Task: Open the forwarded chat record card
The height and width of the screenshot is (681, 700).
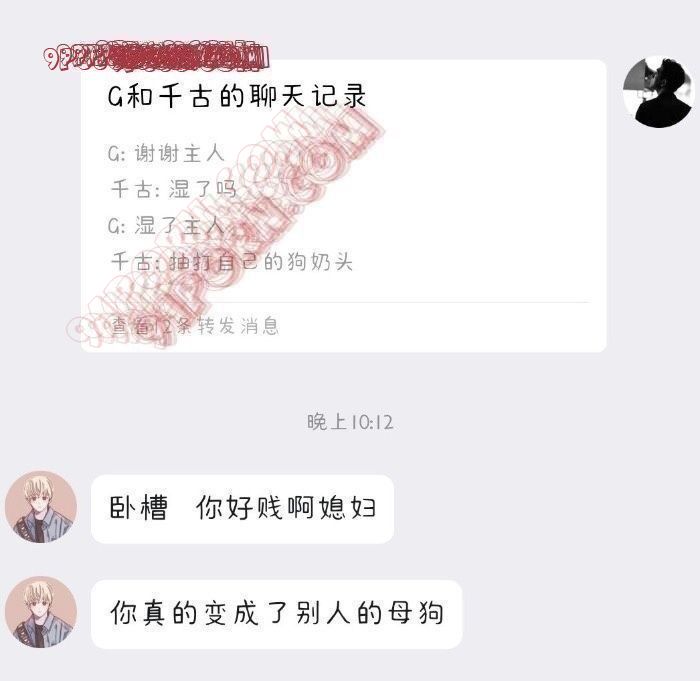Action: pyautogui.click(x=343, y=206)
